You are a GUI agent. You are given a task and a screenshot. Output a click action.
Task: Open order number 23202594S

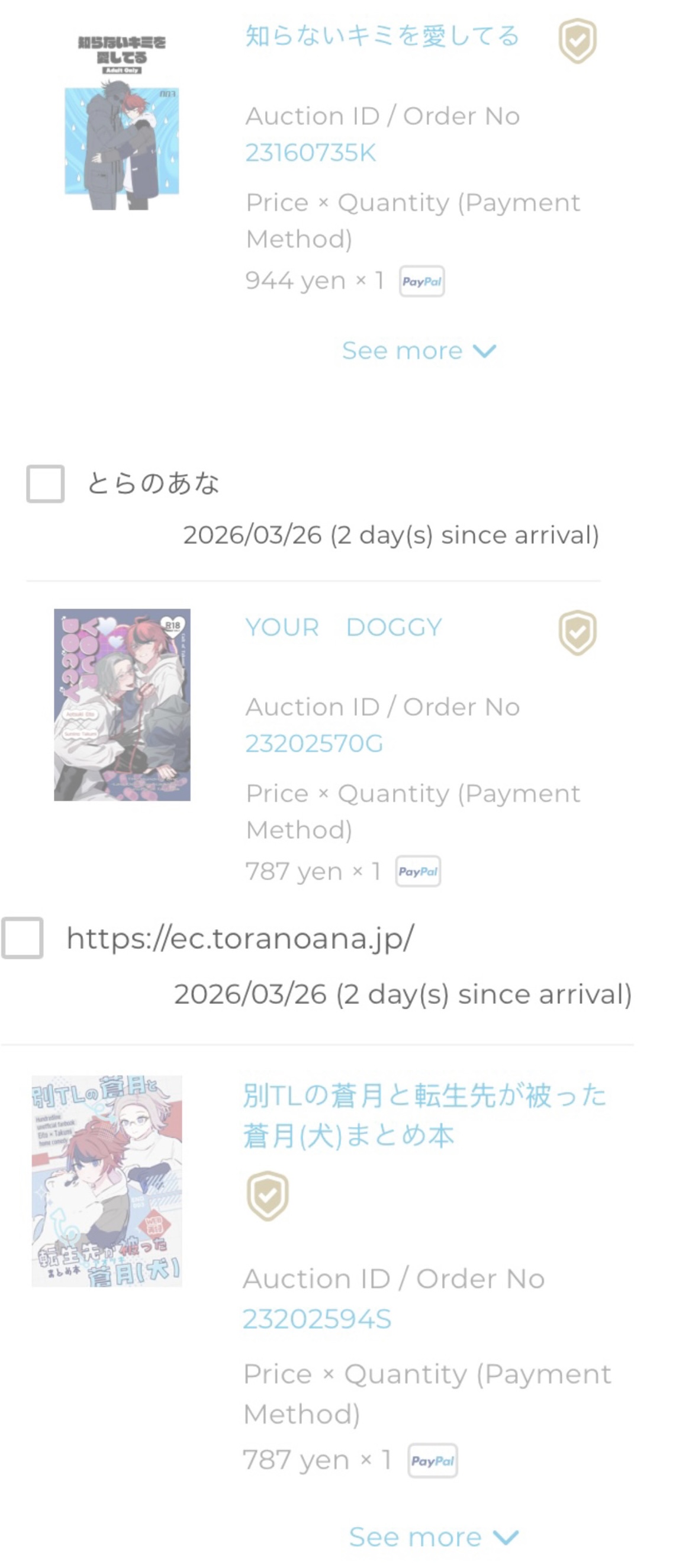(x=317, y=1319)
